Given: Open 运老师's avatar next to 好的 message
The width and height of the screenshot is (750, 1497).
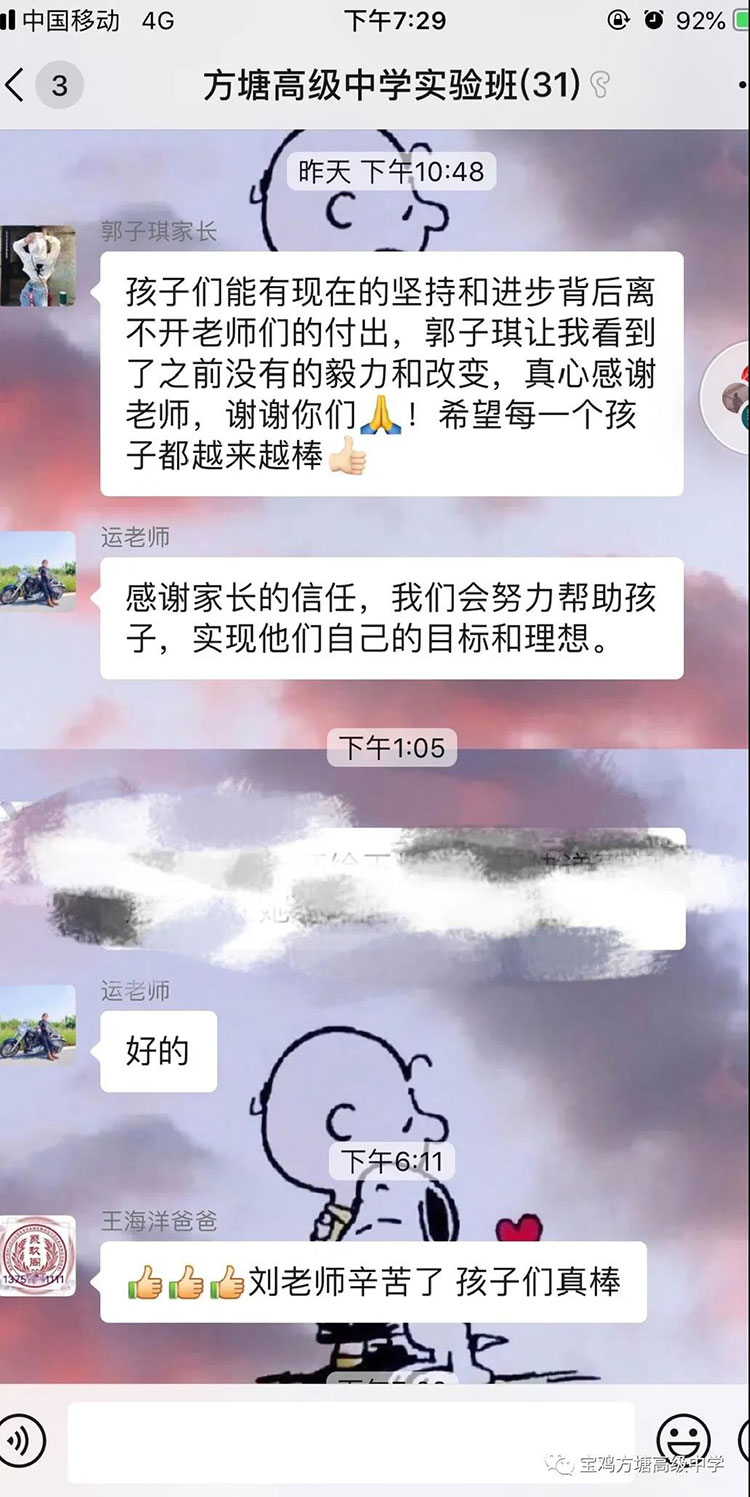Looking at the screenshot, I should pos(37,1023).
